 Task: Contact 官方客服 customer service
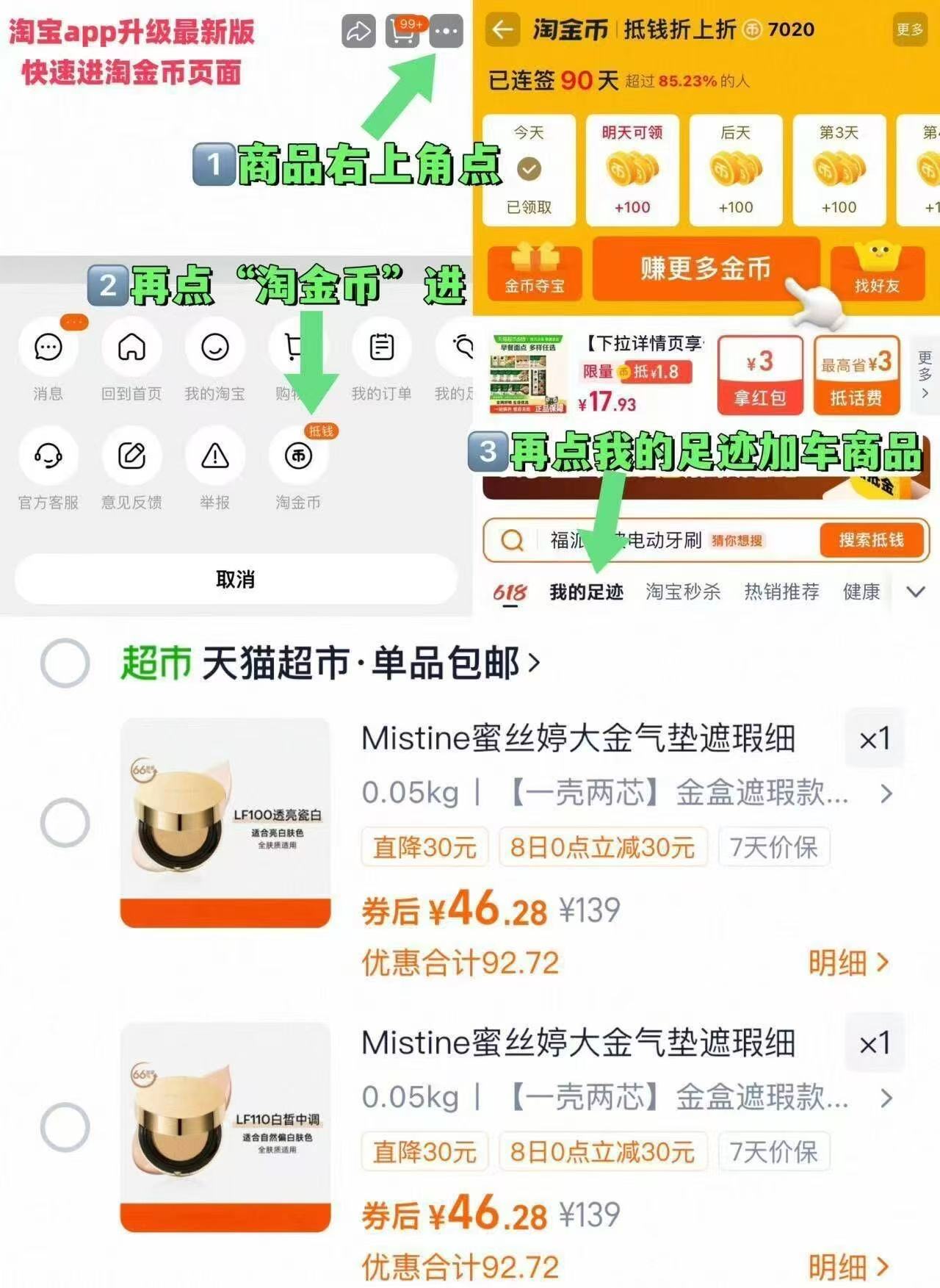(48, 457)
